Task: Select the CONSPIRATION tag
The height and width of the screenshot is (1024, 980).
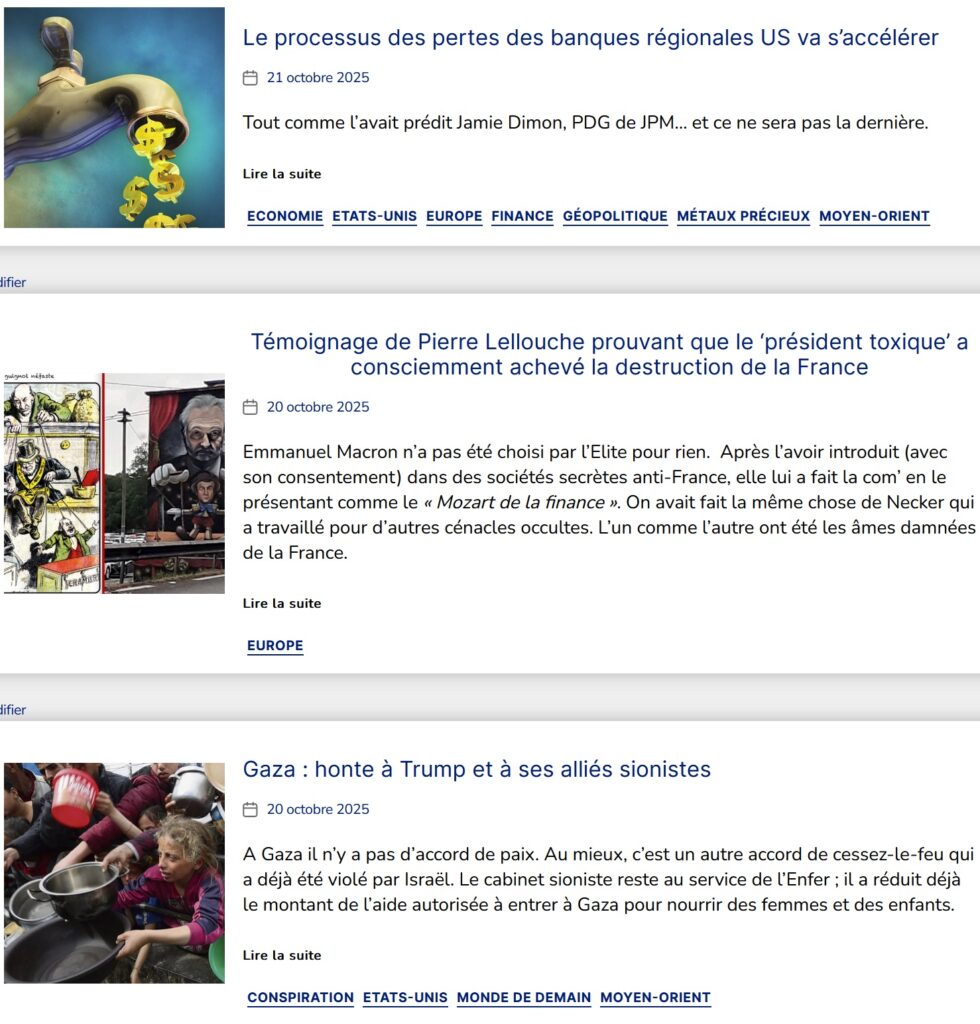Action: click(x=300, y=998)
